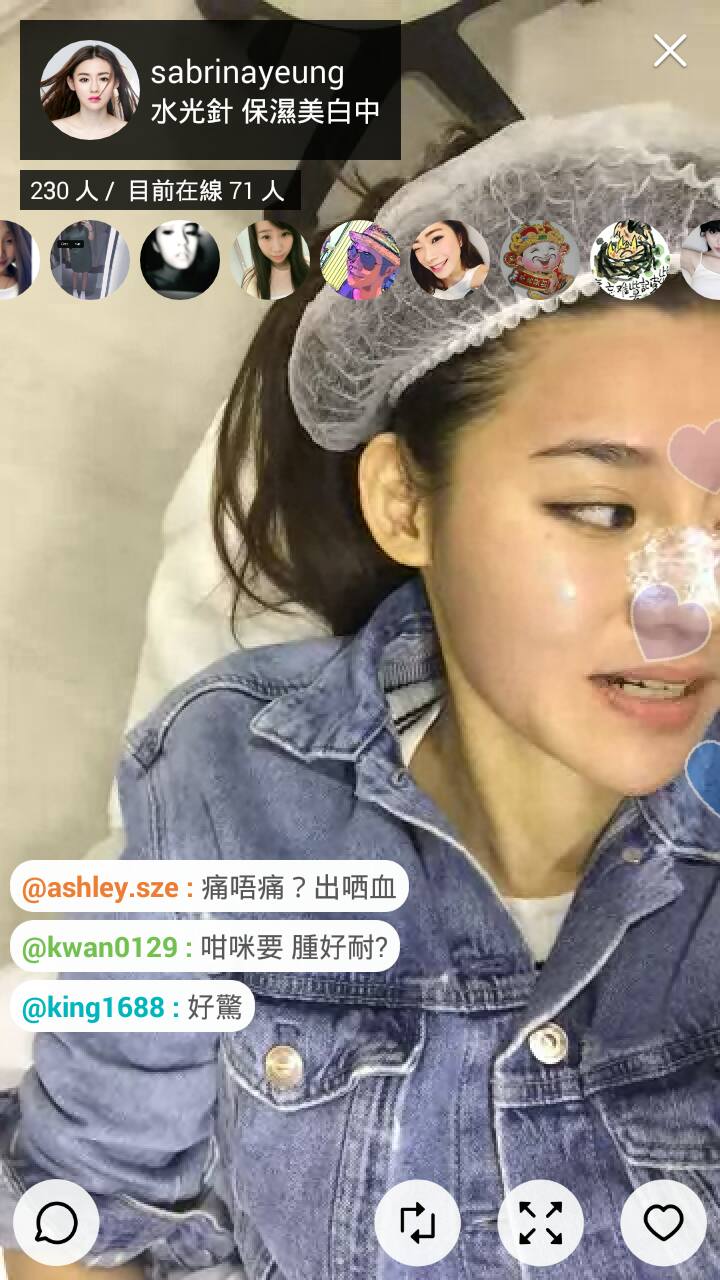Send a heart like
The image size is (720, 1280).
pos(663,1222)
